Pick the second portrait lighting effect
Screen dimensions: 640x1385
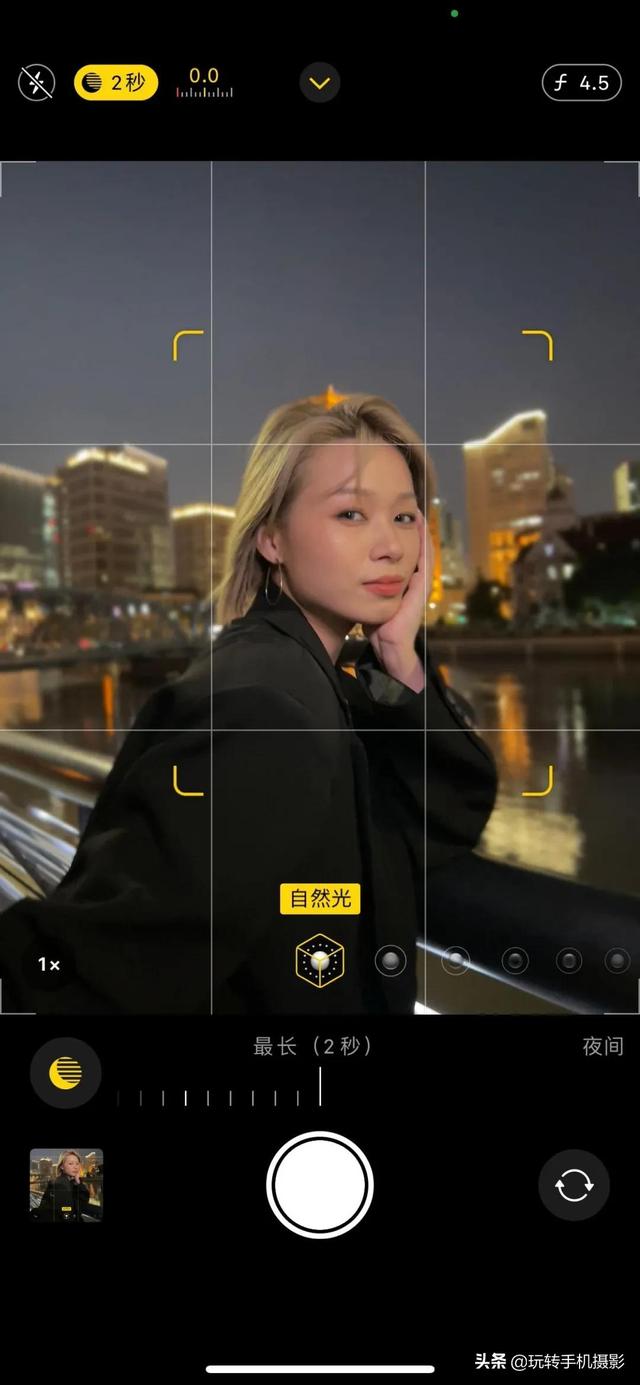390,961
